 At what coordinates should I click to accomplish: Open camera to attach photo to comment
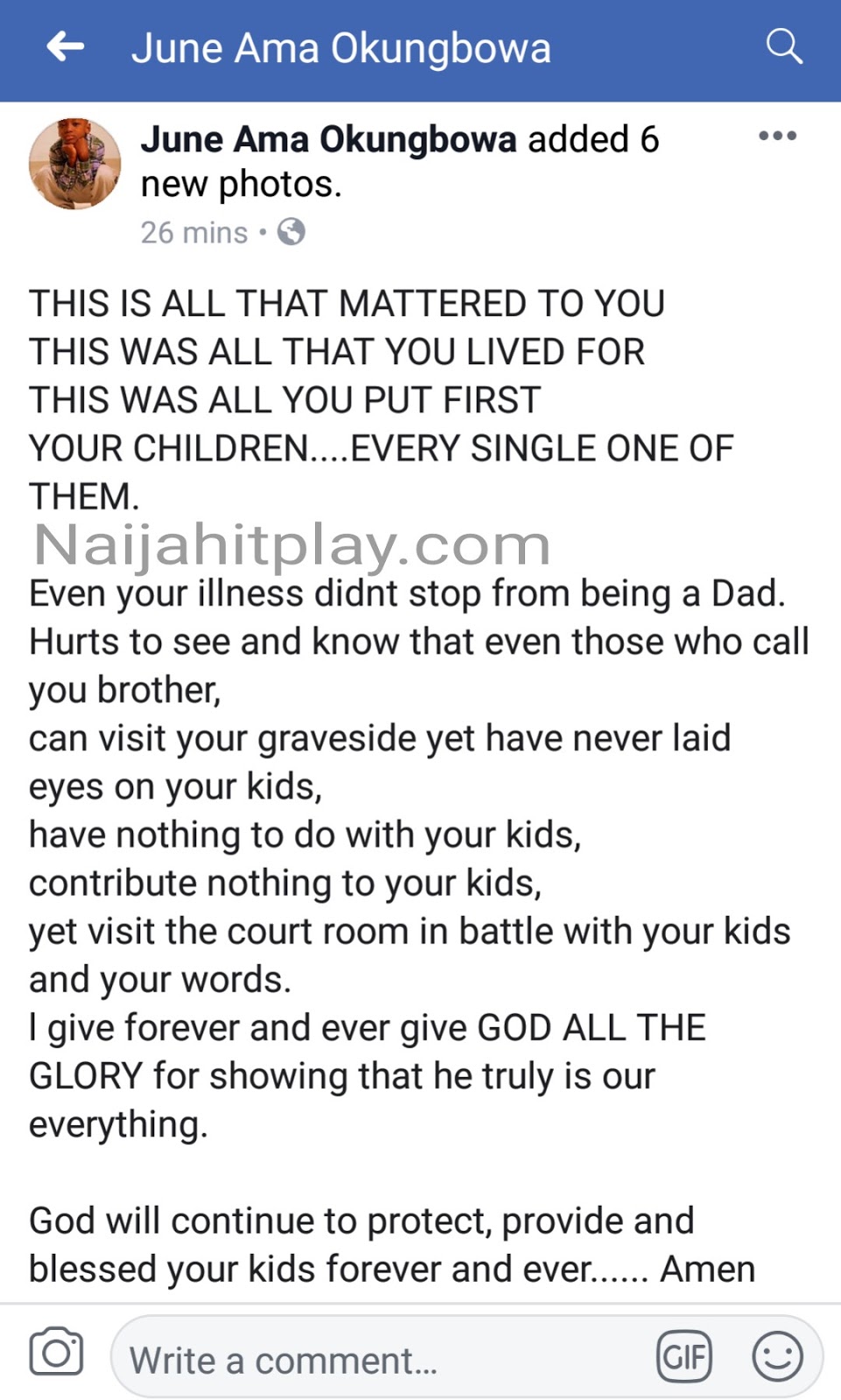tap(57, 1352)
